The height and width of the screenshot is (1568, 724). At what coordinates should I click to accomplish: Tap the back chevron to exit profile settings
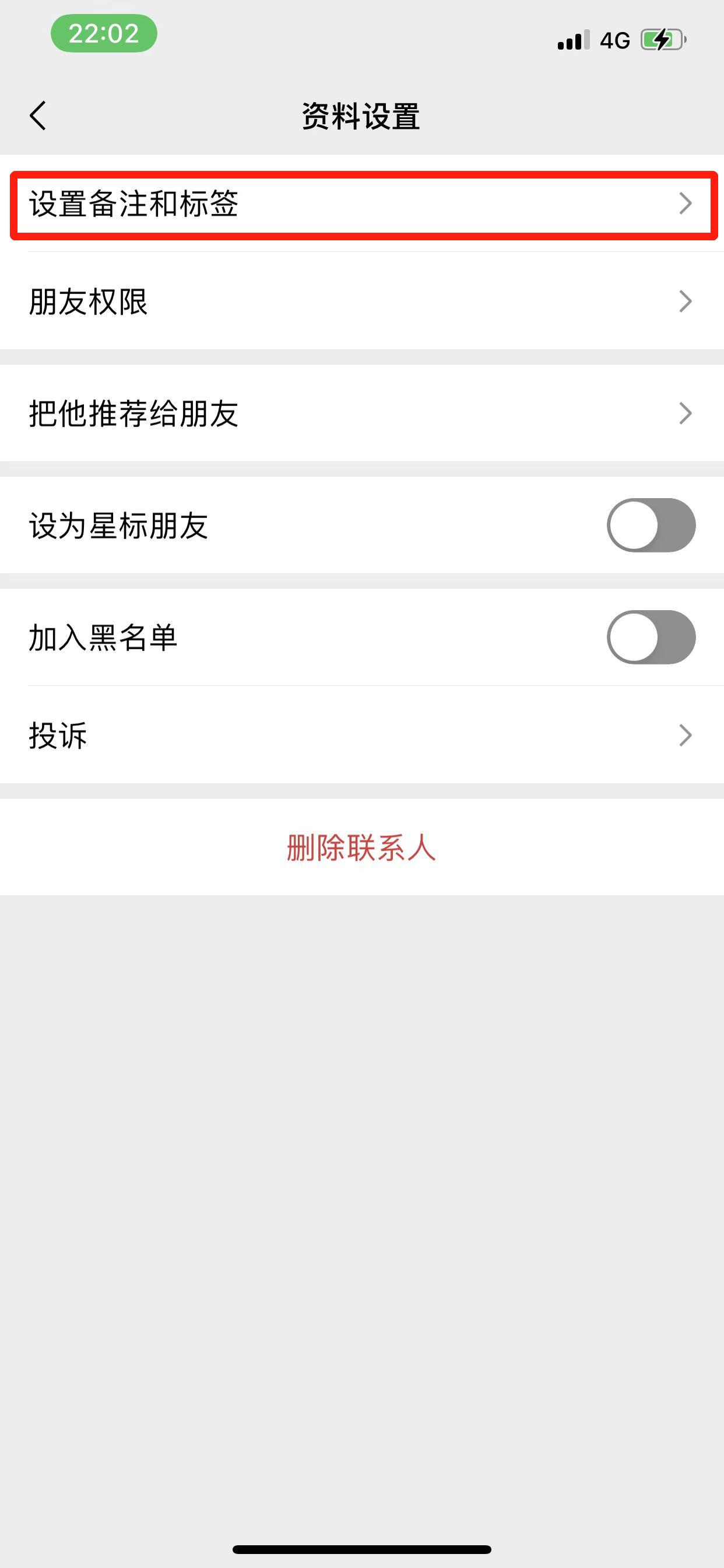point(38,116)
